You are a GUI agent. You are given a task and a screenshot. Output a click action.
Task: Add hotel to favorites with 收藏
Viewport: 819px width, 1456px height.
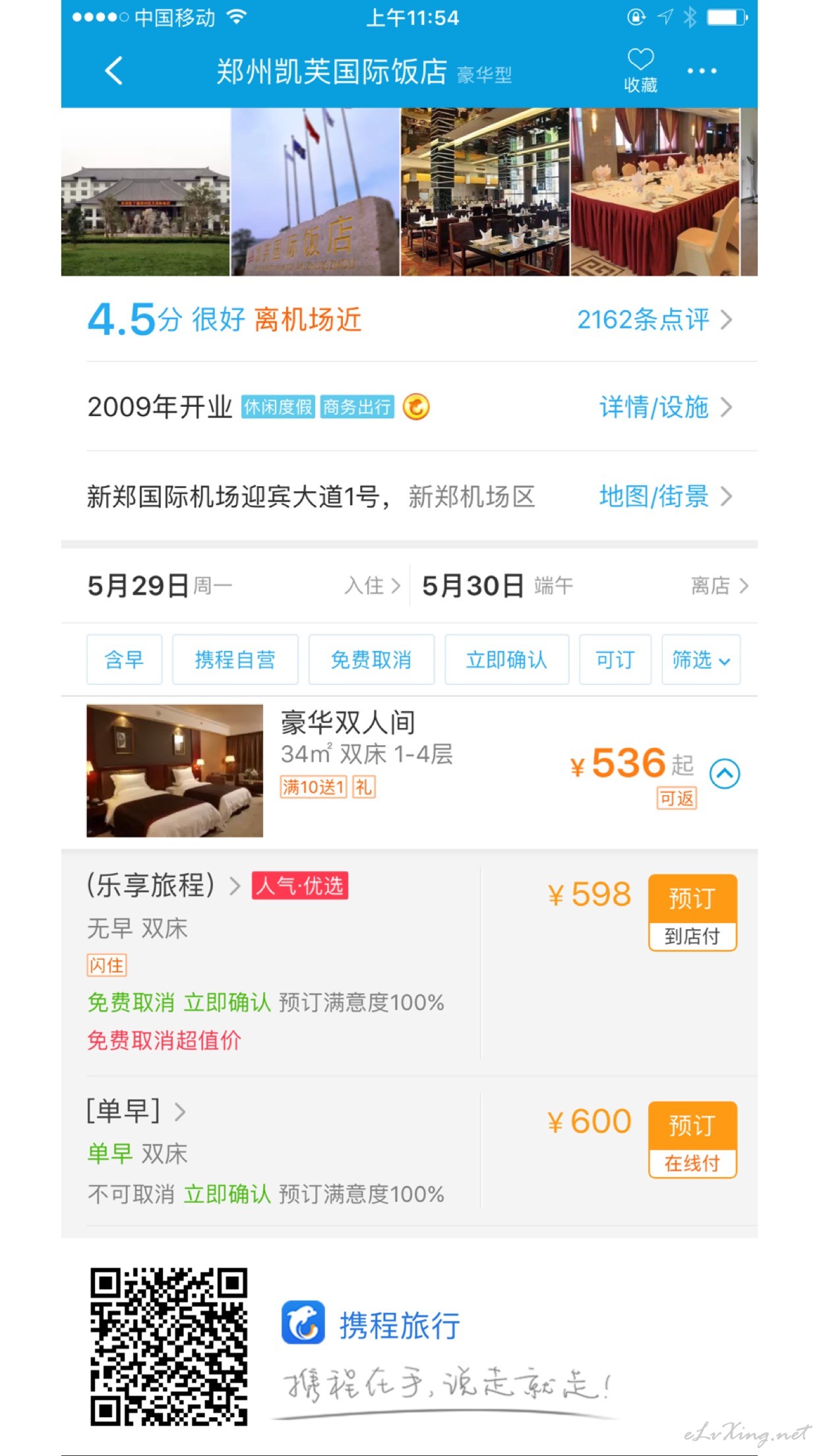click(640, 71)
